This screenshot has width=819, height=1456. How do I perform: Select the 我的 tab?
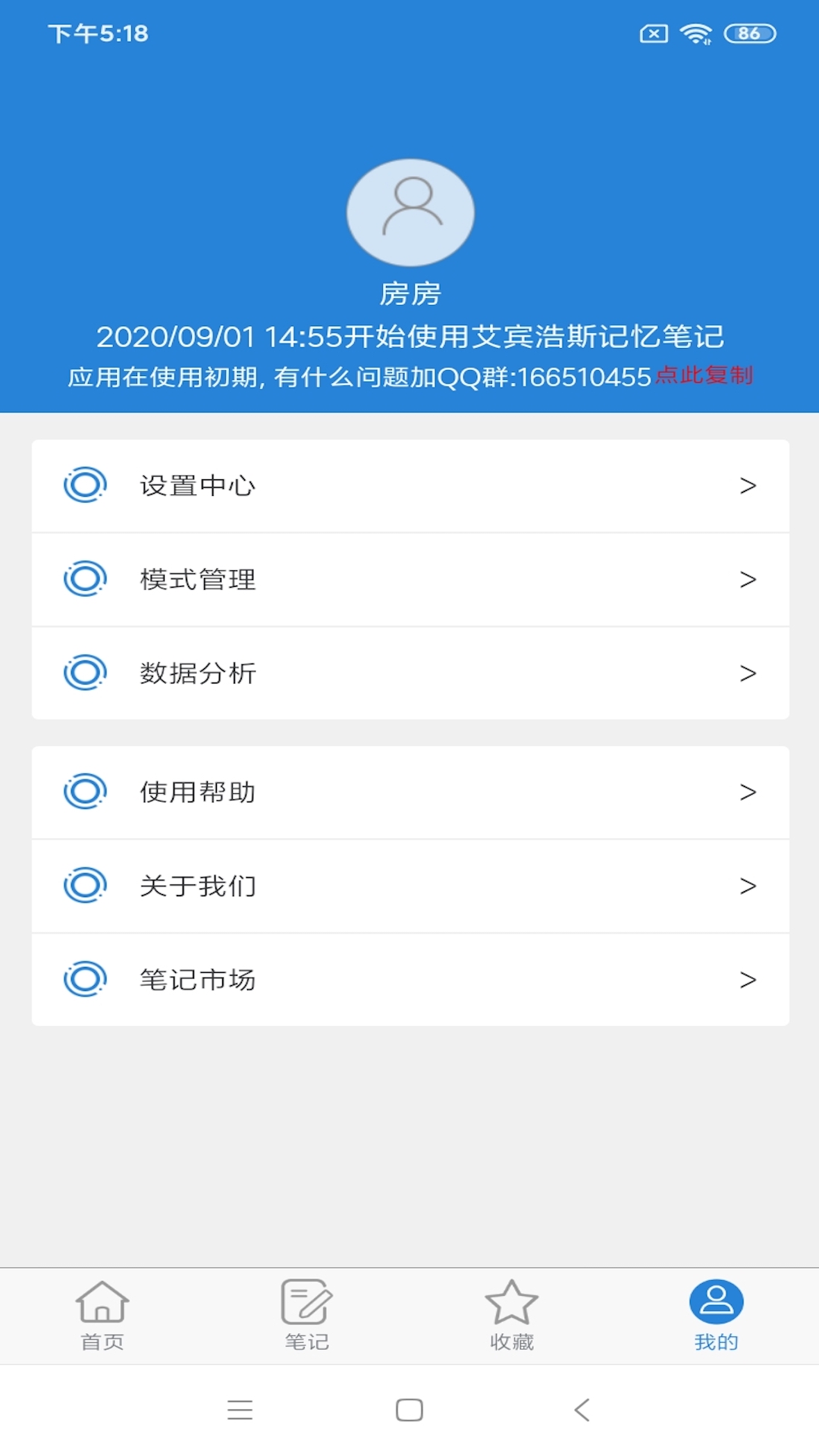717,1316
